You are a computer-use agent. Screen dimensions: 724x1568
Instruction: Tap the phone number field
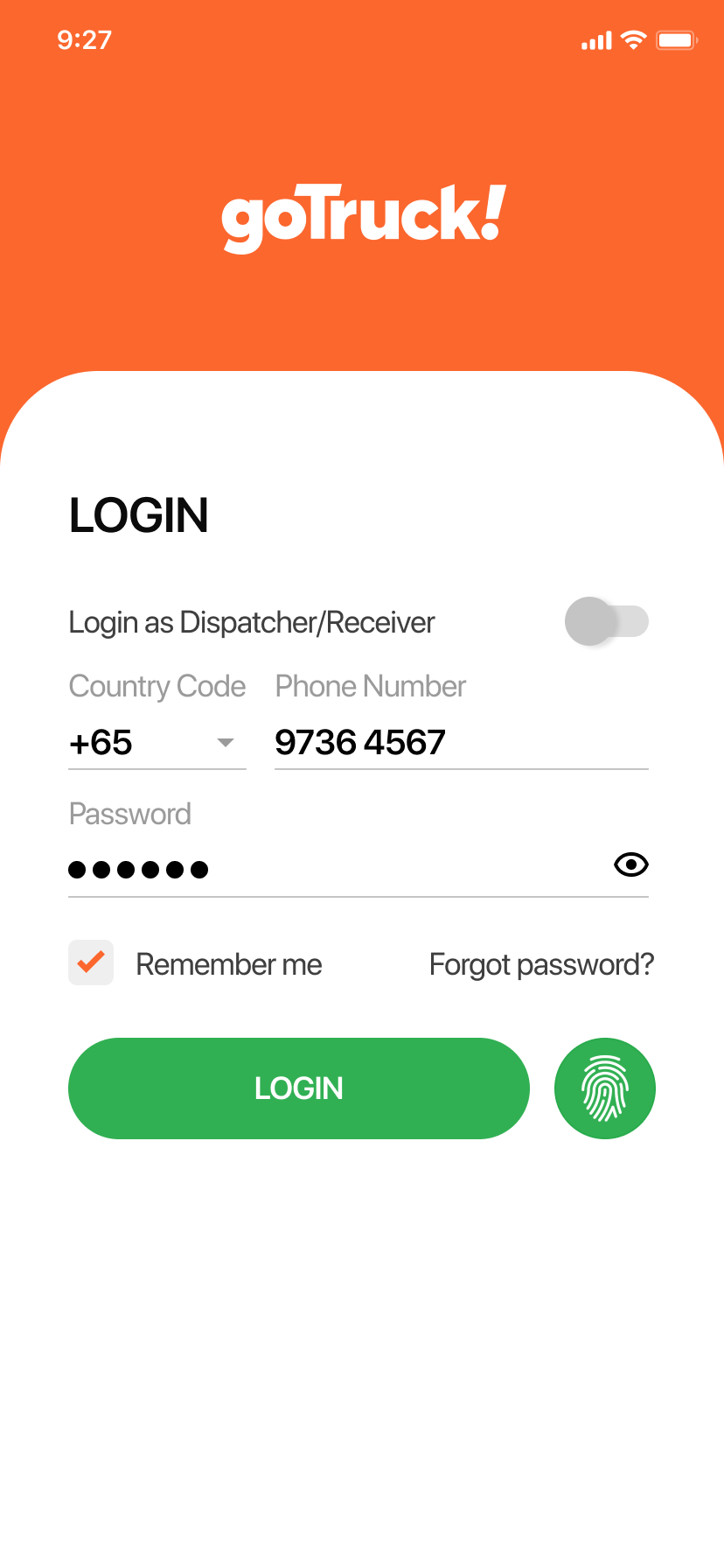coord(461,743)
